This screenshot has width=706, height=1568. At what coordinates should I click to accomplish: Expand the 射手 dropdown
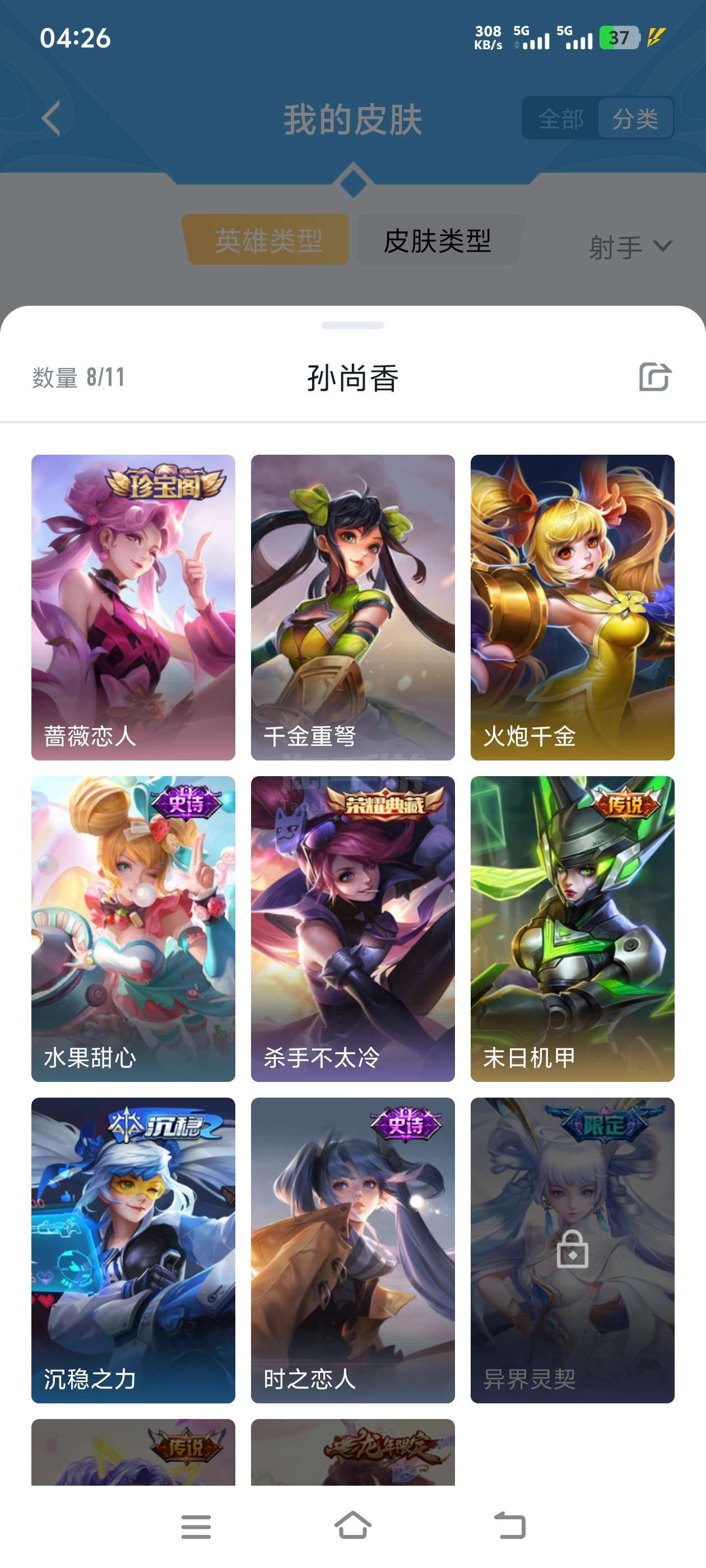[630, 247]
